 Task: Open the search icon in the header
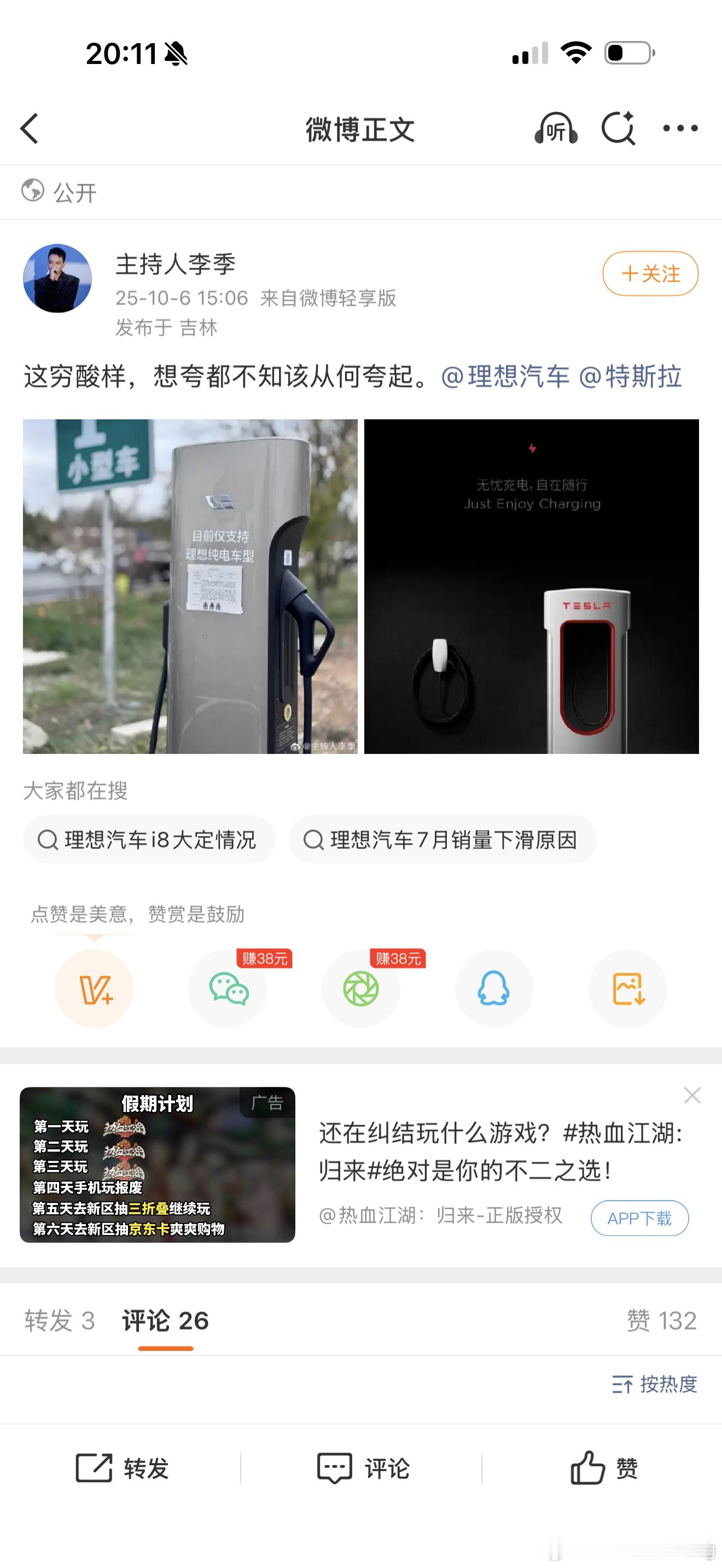pyautogui.click(x=619, y=128)
